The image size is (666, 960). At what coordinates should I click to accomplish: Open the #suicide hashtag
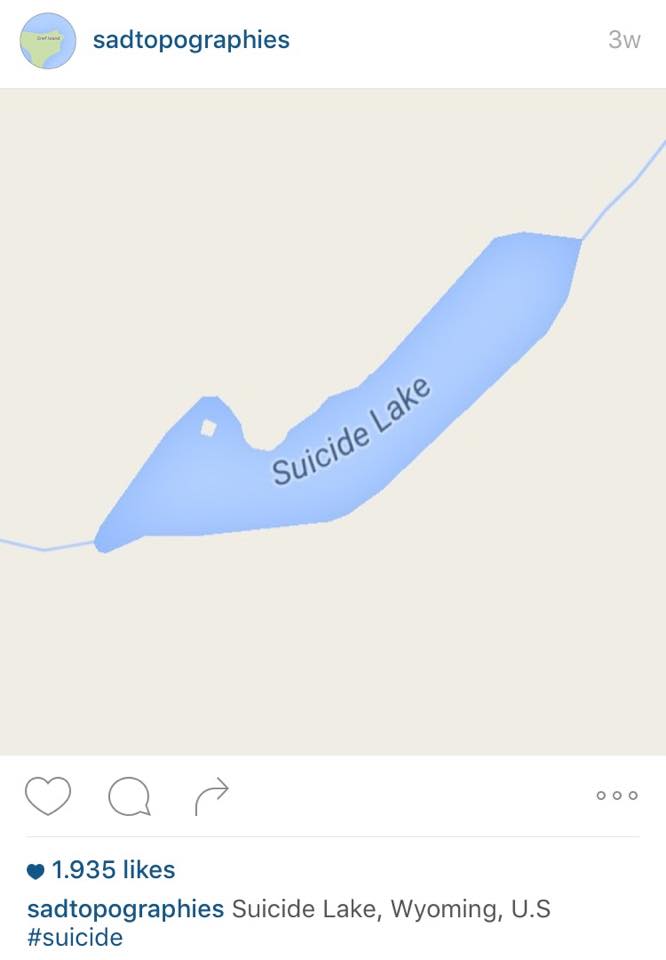pyautogui.click(x=75, y=937)
